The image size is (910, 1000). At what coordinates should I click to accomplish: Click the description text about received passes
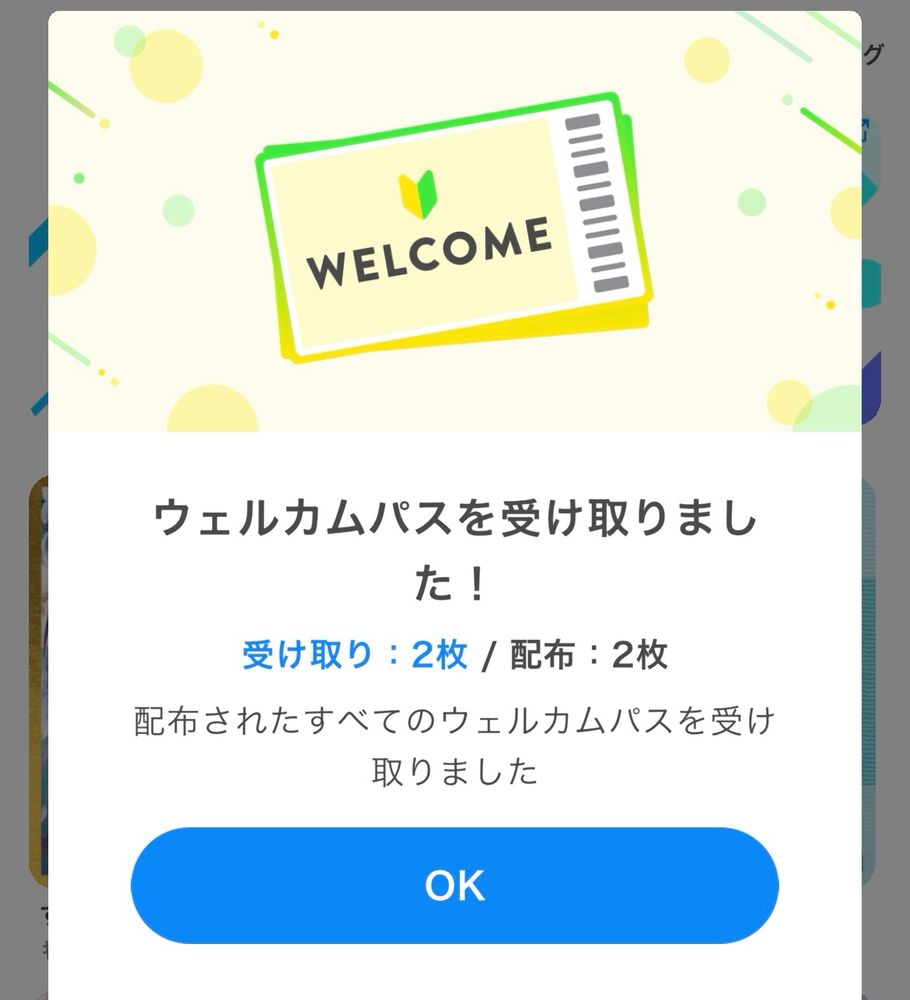coord(455,745)
